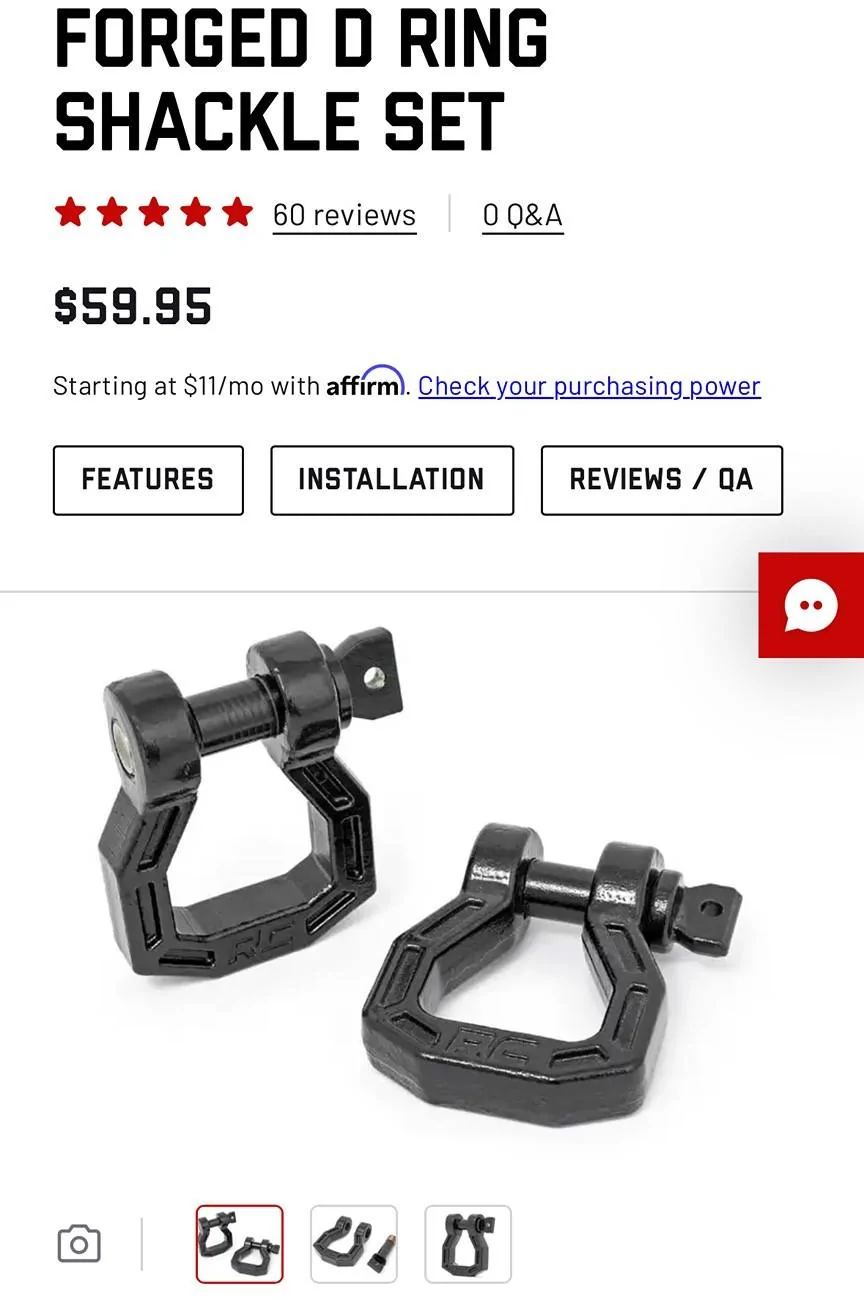Go to Reviews / QA section
Screen dimensions: 864x1300
(661, 480)
